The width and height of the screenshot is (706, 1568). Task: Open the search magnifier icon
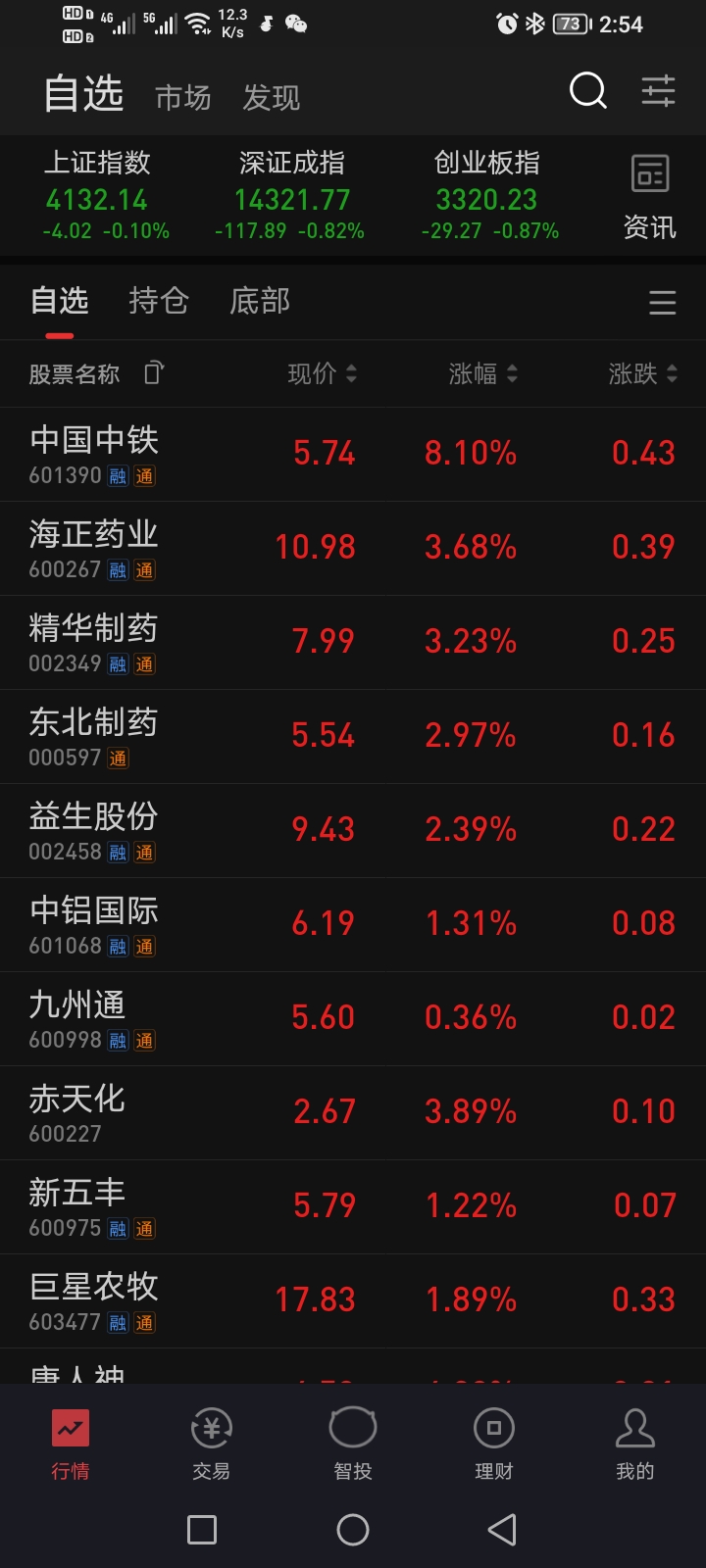tap(587, 91)
